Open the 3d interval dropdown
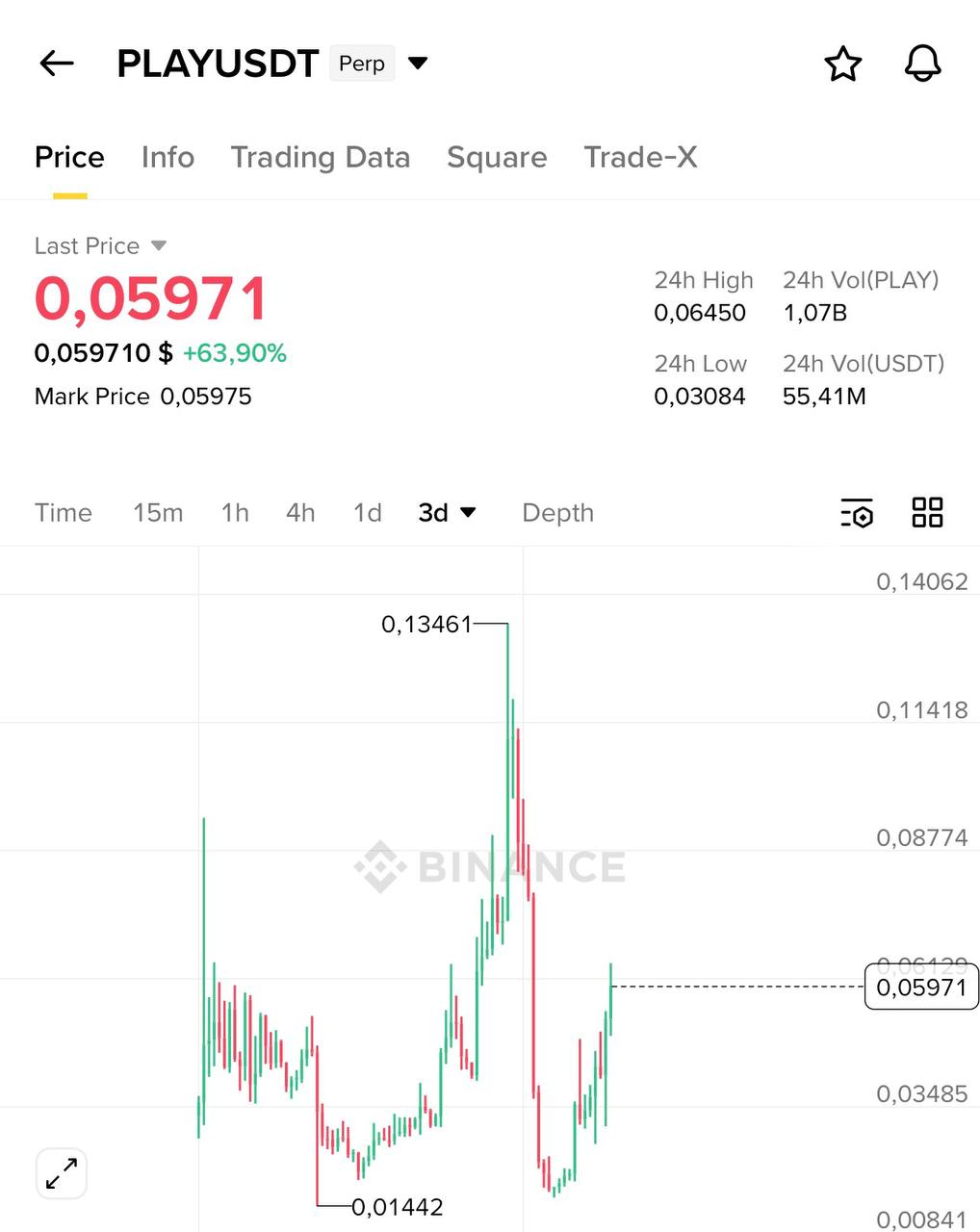The image size is (980, 1232). [447, 513]
